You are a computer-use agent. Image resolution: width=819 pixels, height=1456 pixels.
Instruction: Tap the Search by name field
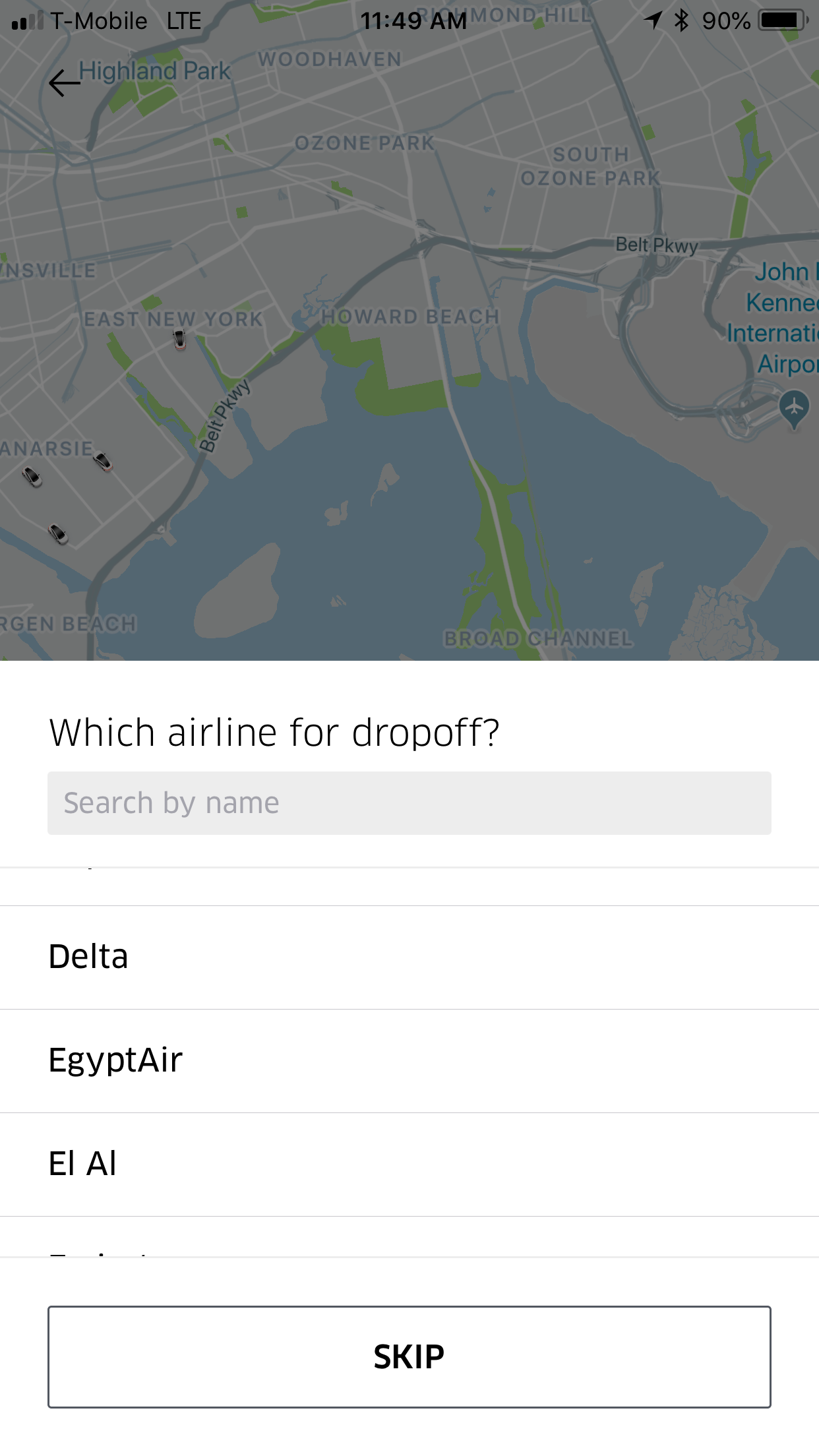(409, 803)
